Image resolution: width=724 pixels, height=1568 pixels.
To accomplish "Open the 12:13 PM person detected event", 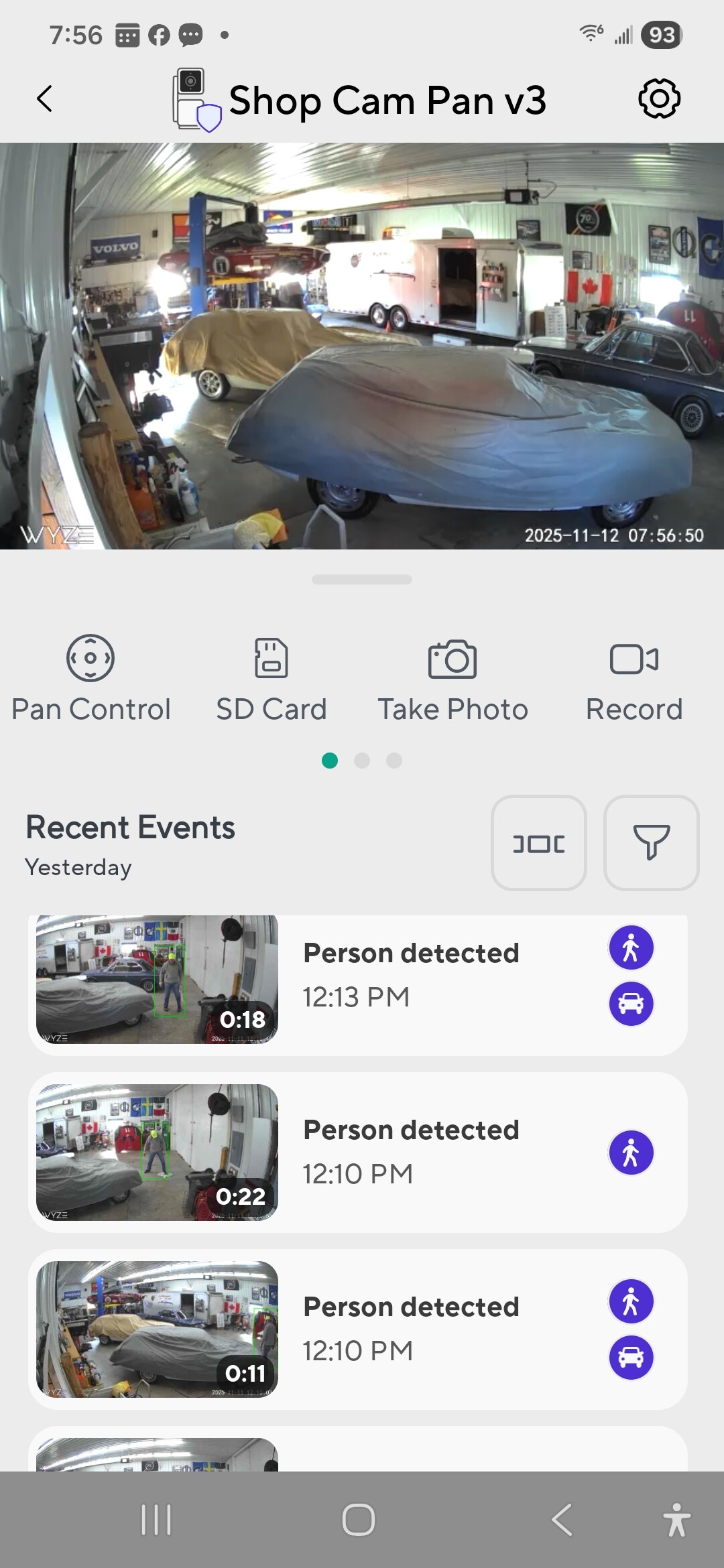I will (410, 975).
